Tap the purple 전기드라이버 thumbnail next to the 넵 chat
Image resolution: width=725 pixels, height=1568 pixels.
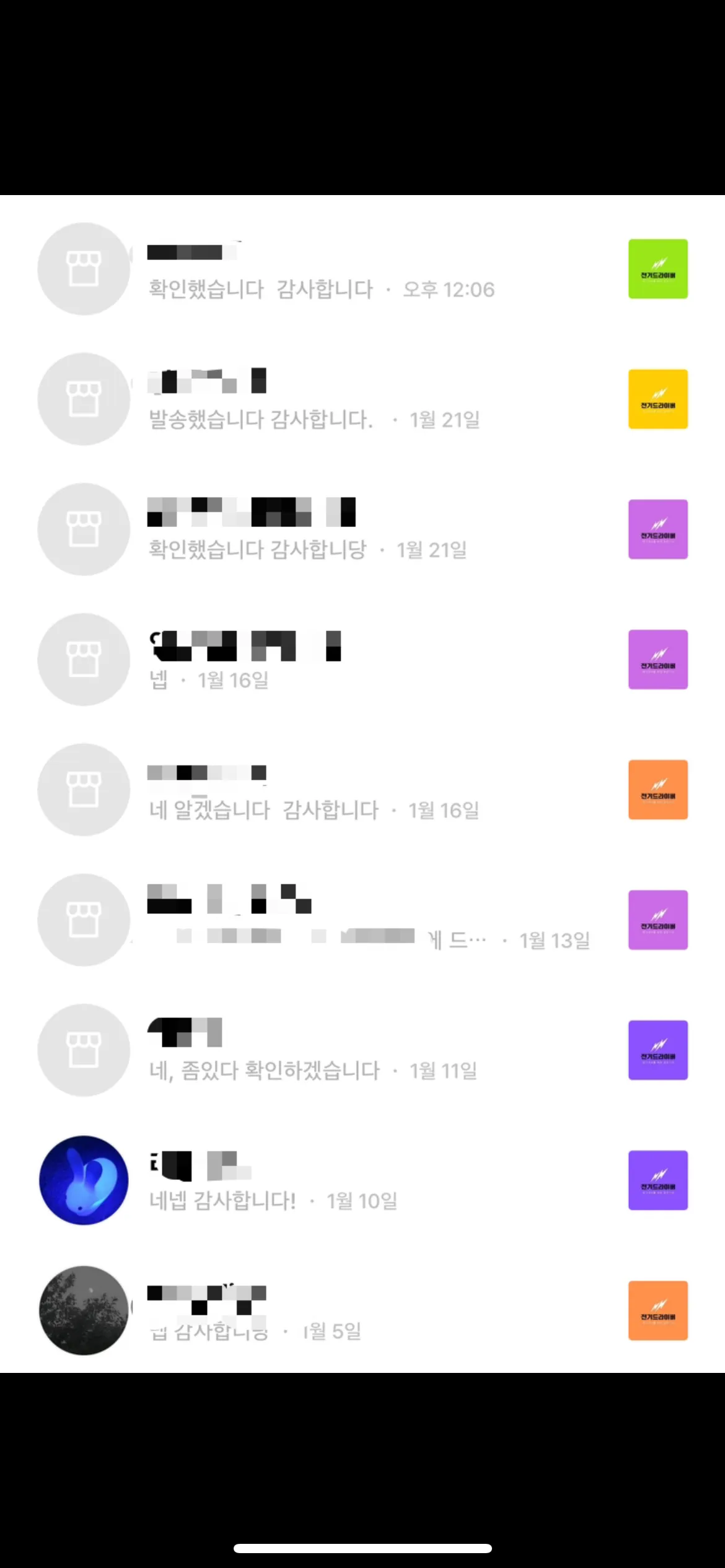point(658,659)
